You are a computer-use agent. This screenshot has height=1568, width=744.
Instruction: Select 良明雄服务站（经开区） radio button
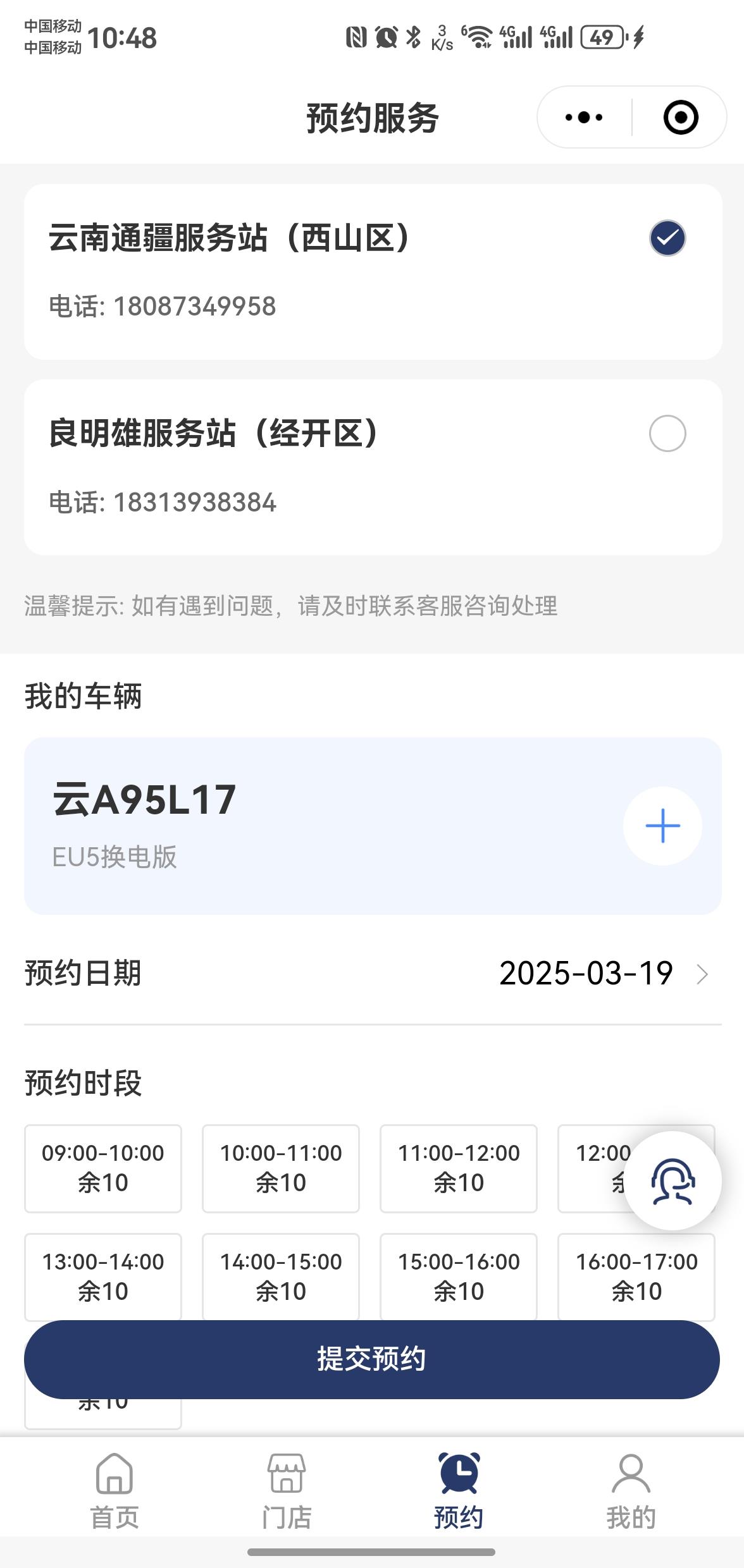coord(667,434)
